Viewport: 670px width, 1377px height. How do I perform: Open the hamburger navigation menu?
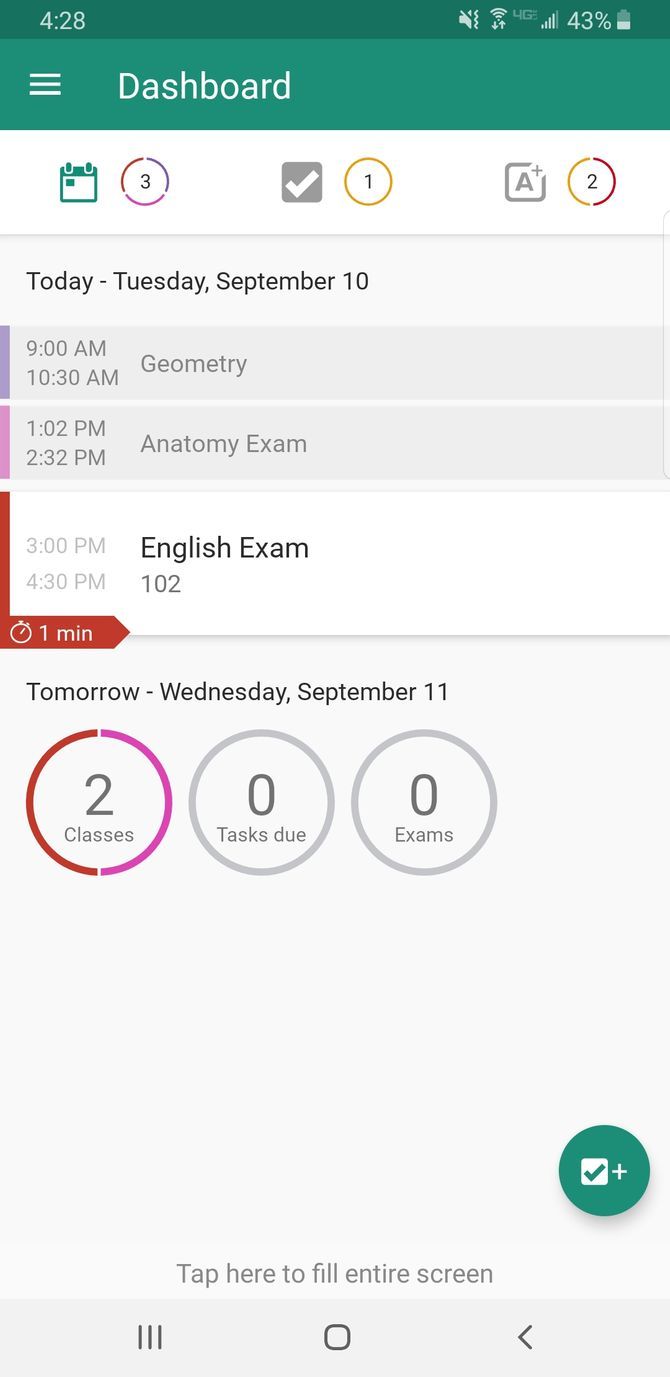point(45,86)
